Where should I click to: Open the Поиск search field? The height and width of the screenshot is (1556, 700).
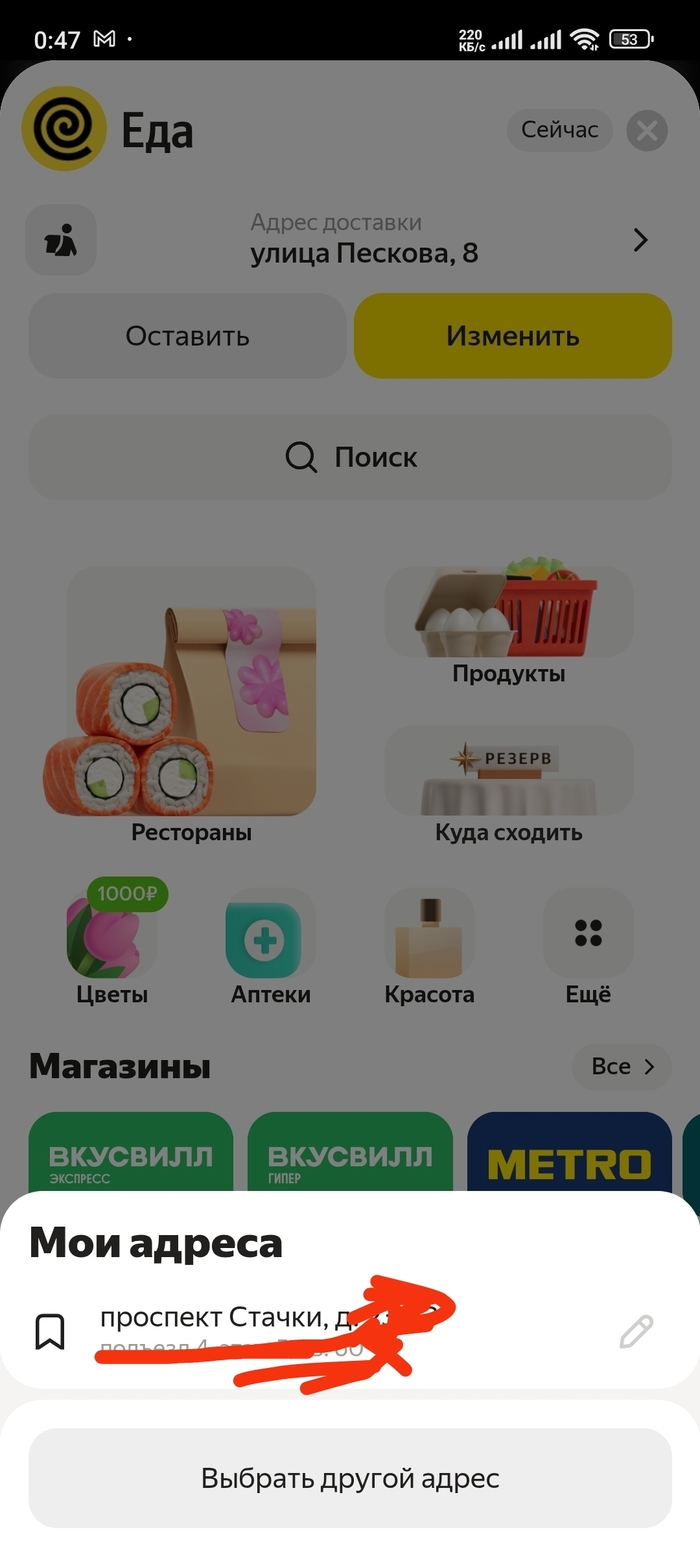click(350, 457)
